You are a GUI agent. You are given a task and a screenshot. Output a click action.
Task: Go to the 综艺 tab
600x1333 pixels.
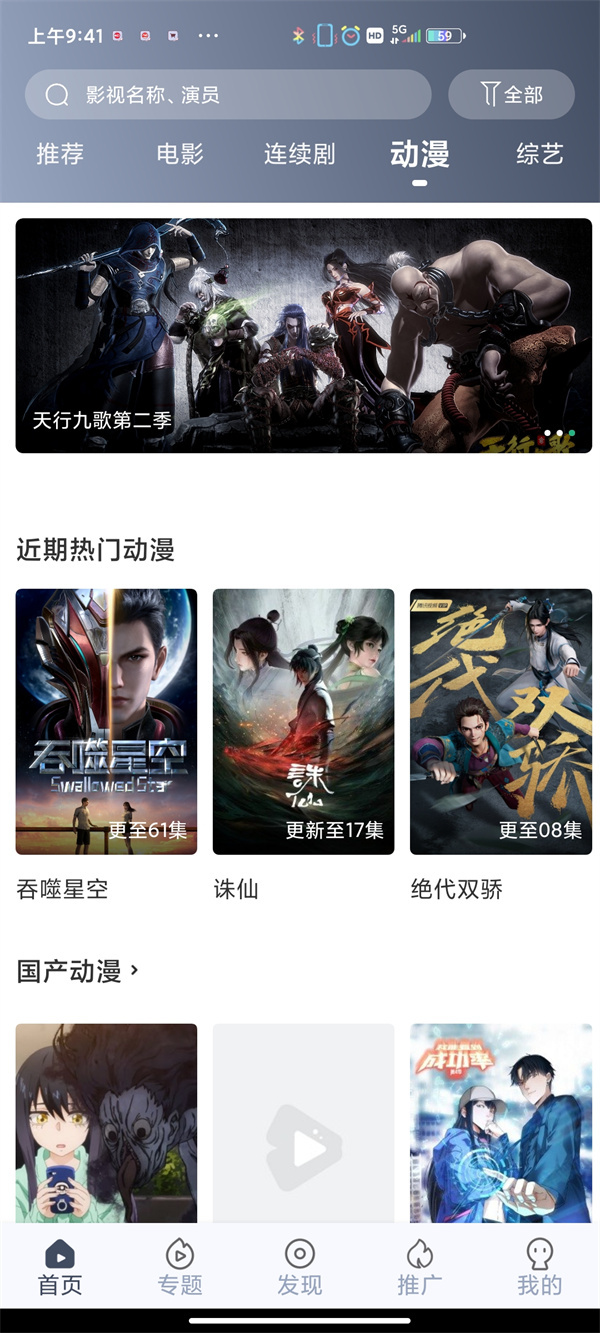click(x=540, y=154)
